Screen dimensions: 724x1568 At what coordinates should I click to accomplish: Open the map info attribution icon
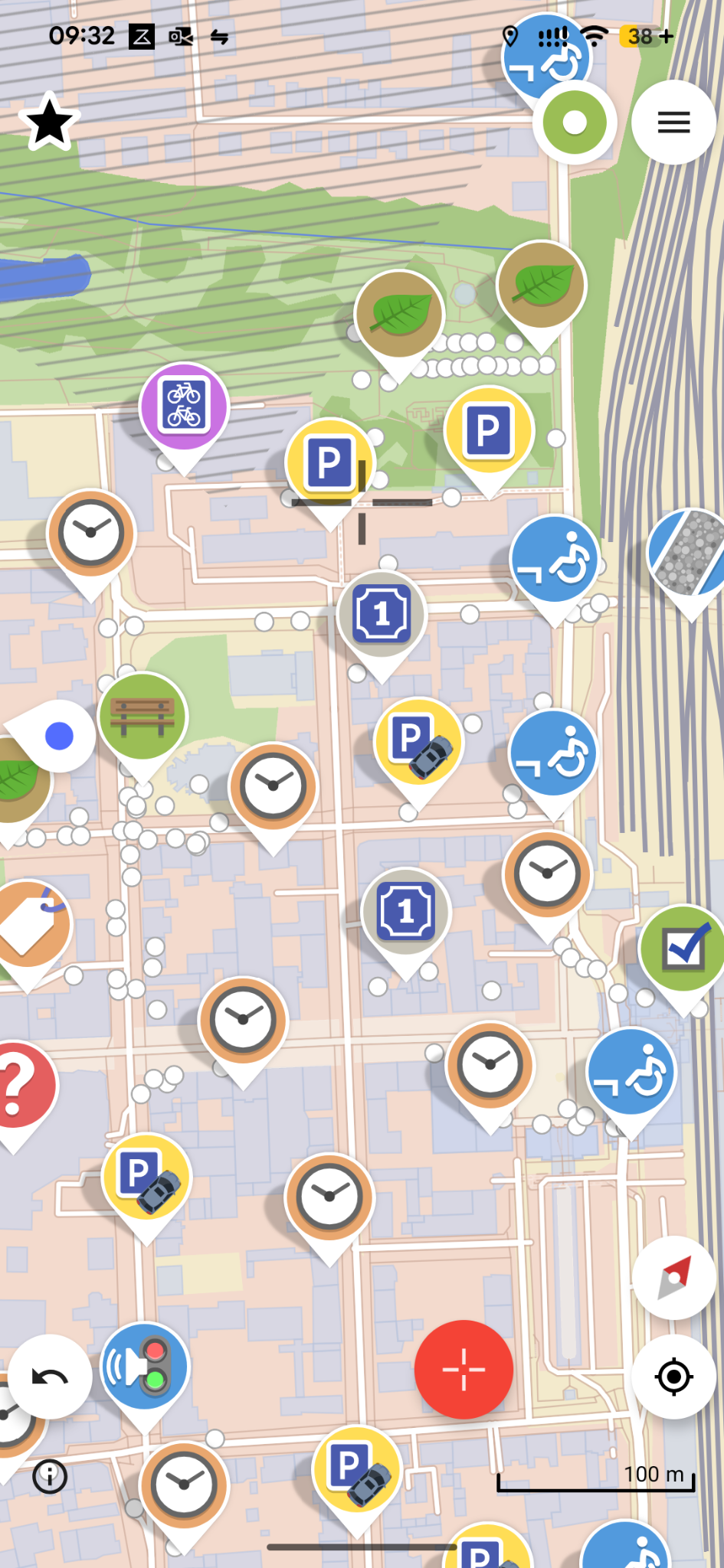tap(50, 1475)
